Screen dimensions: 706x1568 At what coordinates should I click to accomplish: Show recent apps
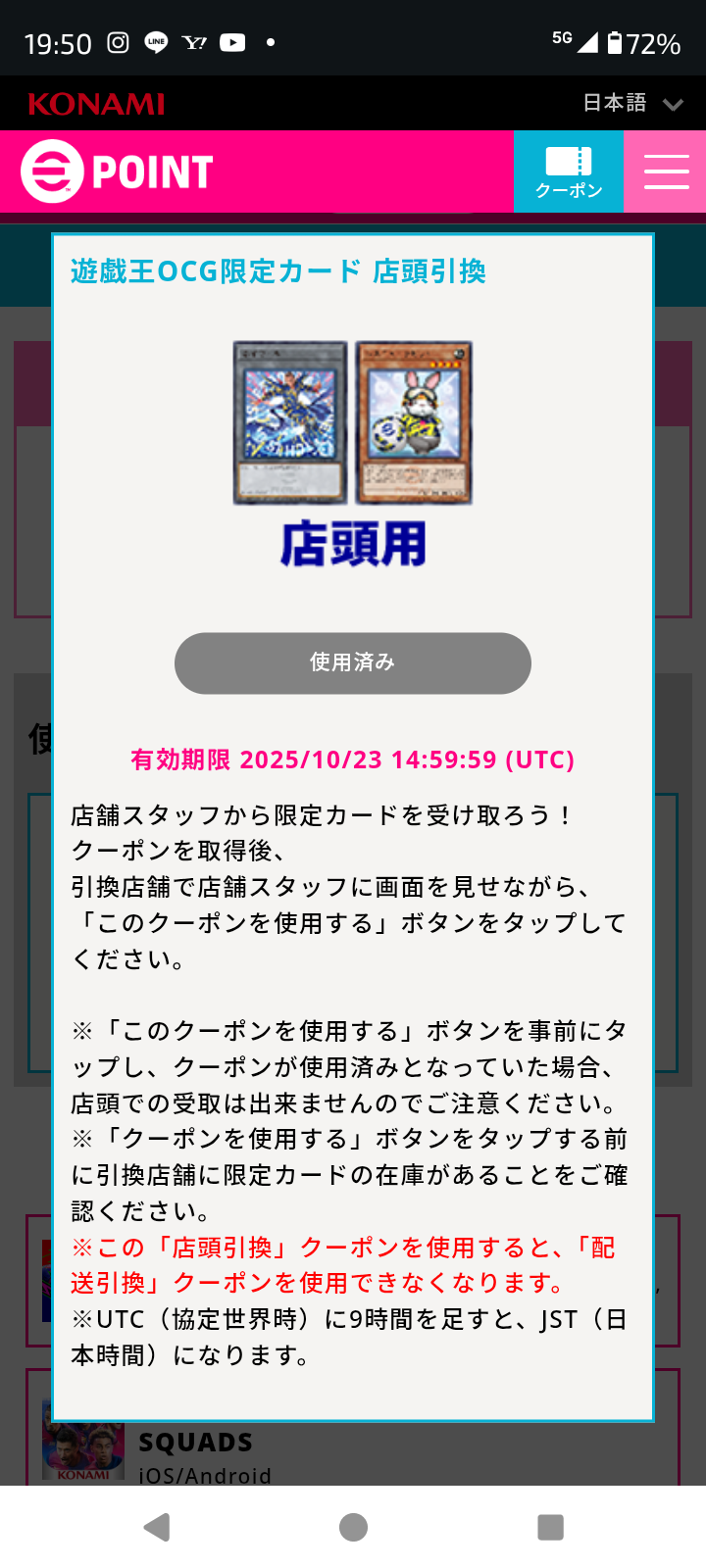(550, 1527)
